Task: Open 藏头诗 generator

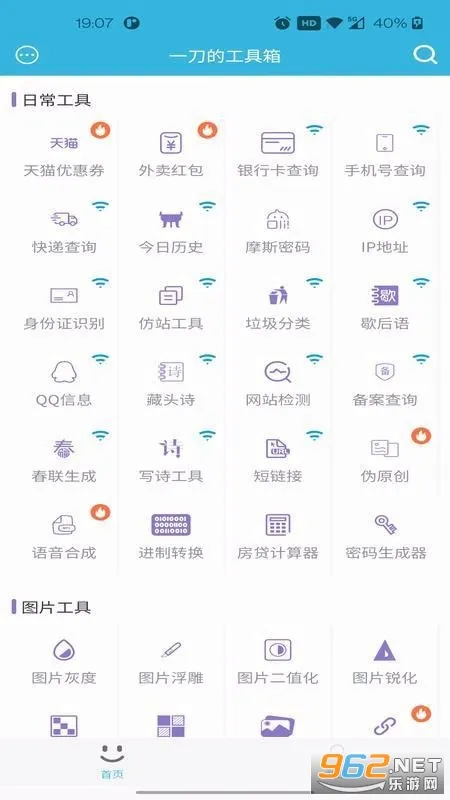Action: (171, 385)
